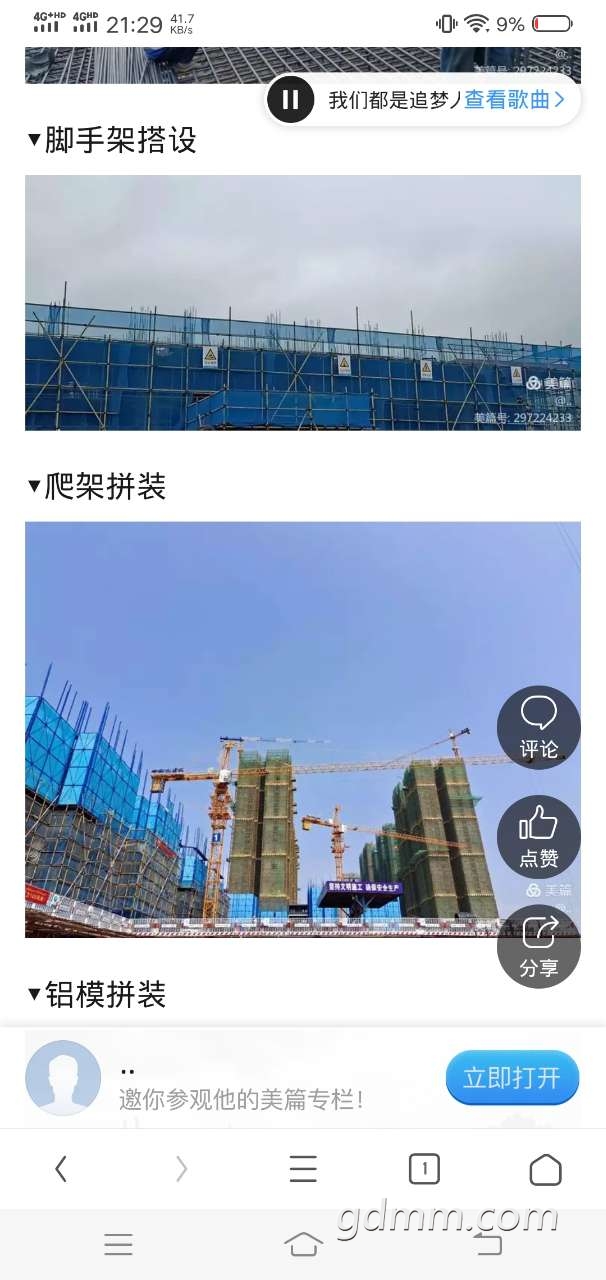Open the author's profile avatar
Viewport: 606px width, 1280px height.
click(63, 1078)
